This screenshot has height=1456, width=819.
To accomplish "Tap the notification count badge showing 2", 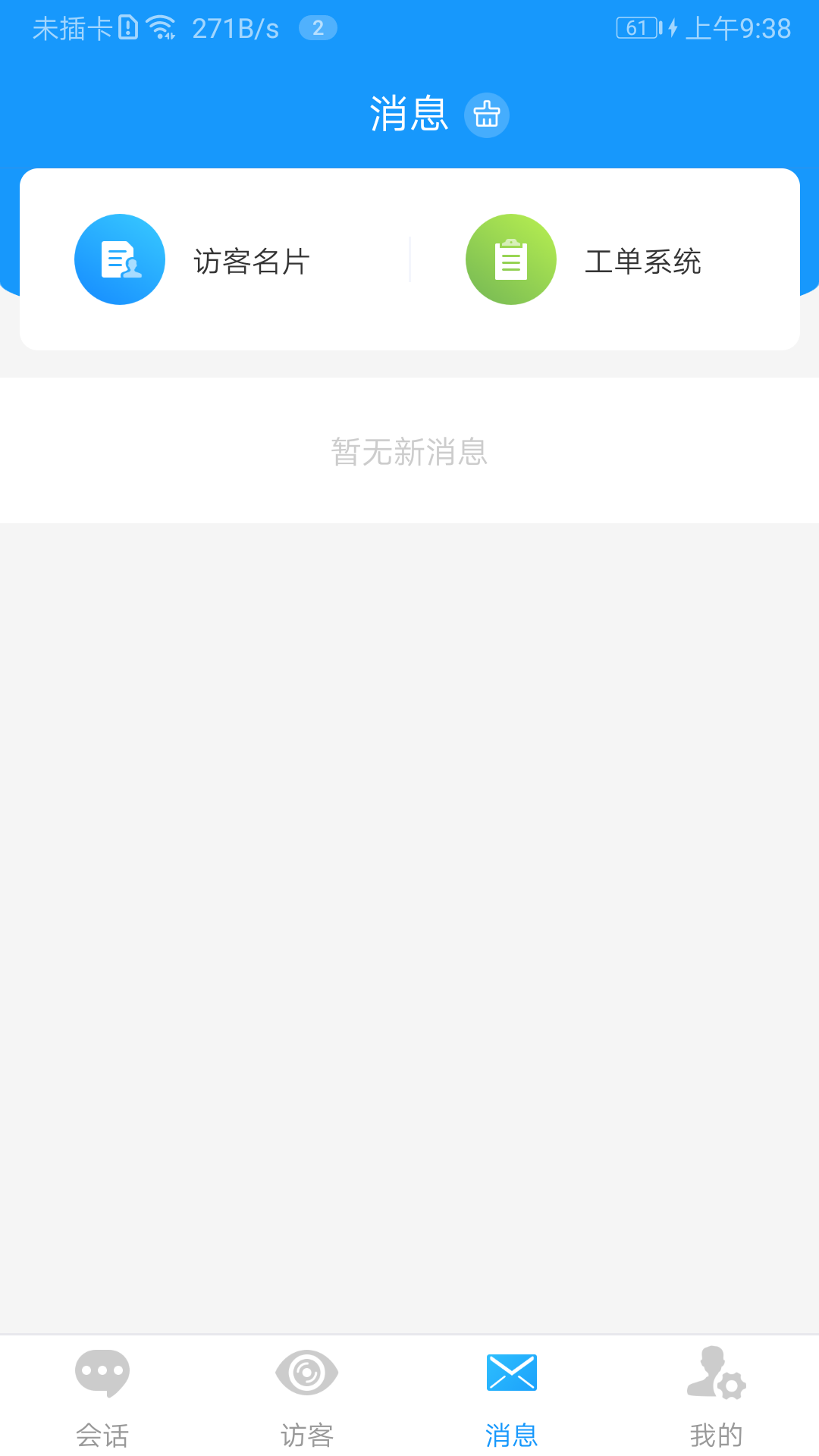I will point(318,28).
